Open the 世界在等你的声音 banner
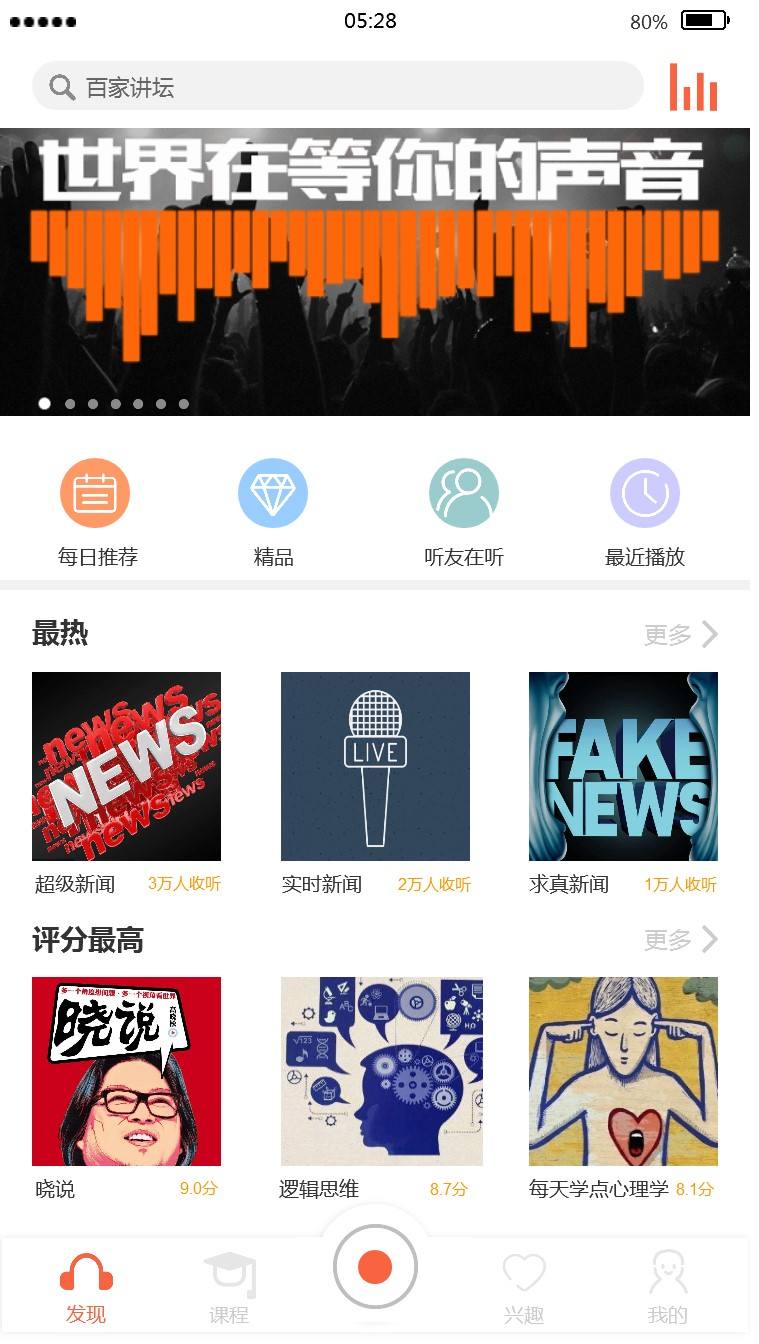 (375, 271)
